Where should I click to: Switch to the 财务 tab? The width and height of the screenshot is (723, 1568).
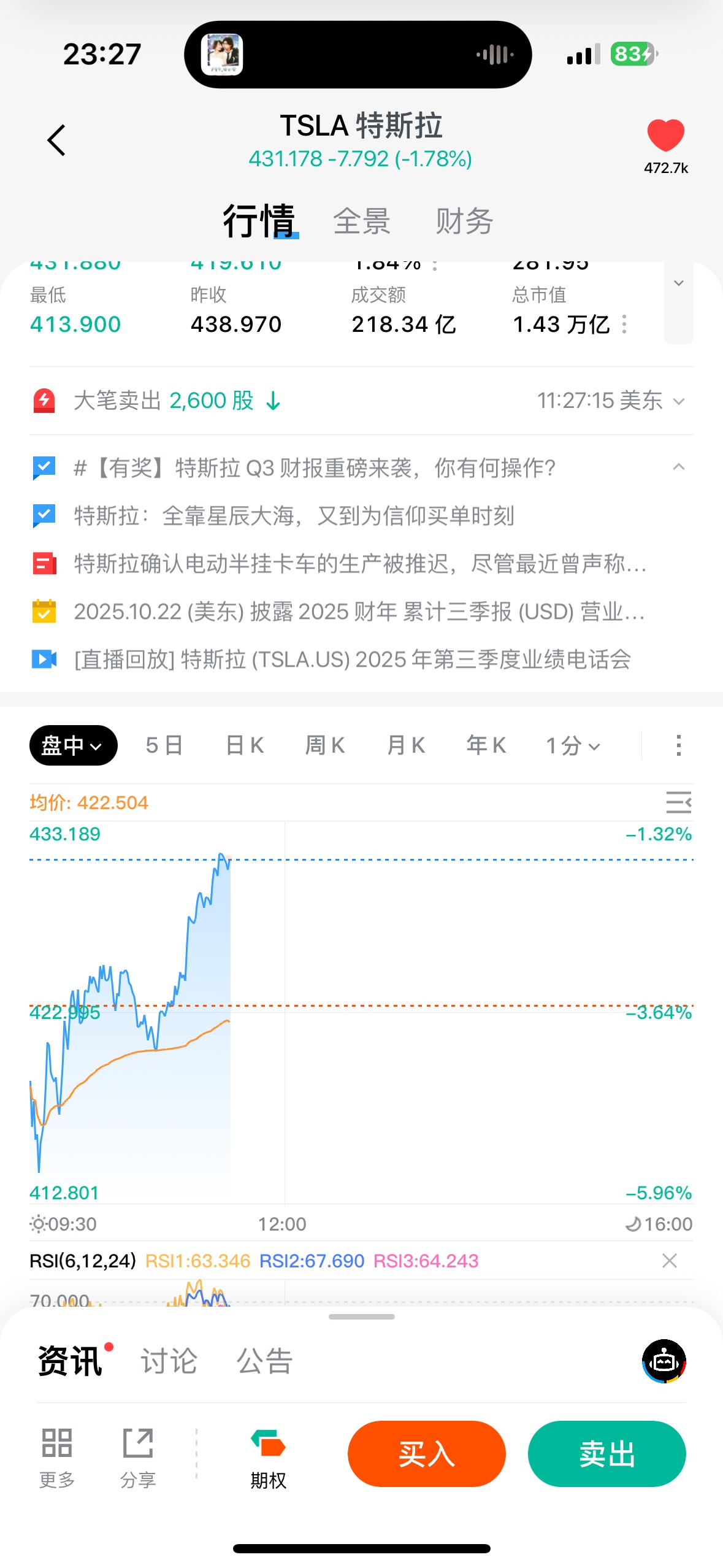(x=464, y=221)
